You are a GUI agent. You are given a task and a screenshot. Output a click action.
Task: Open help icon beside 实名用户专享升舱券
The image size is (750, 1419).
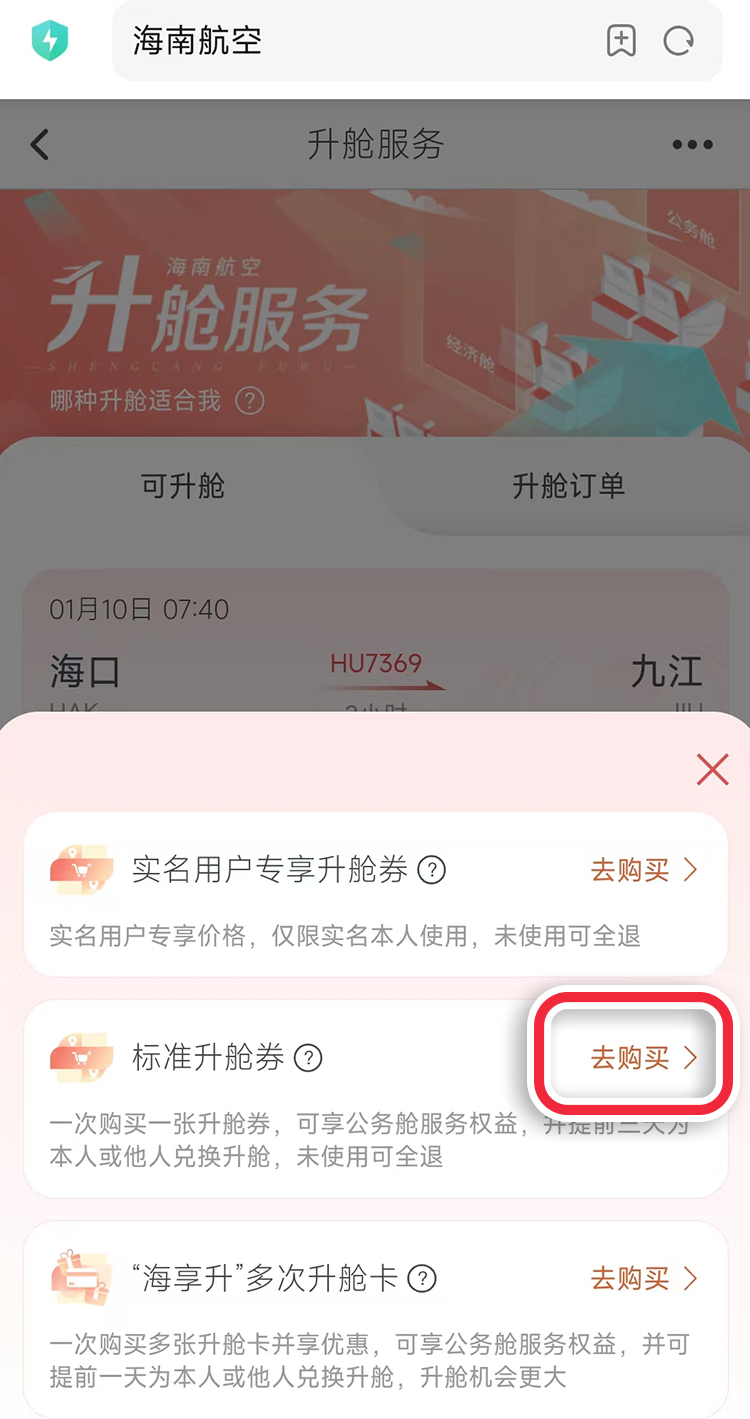point(431,870)
